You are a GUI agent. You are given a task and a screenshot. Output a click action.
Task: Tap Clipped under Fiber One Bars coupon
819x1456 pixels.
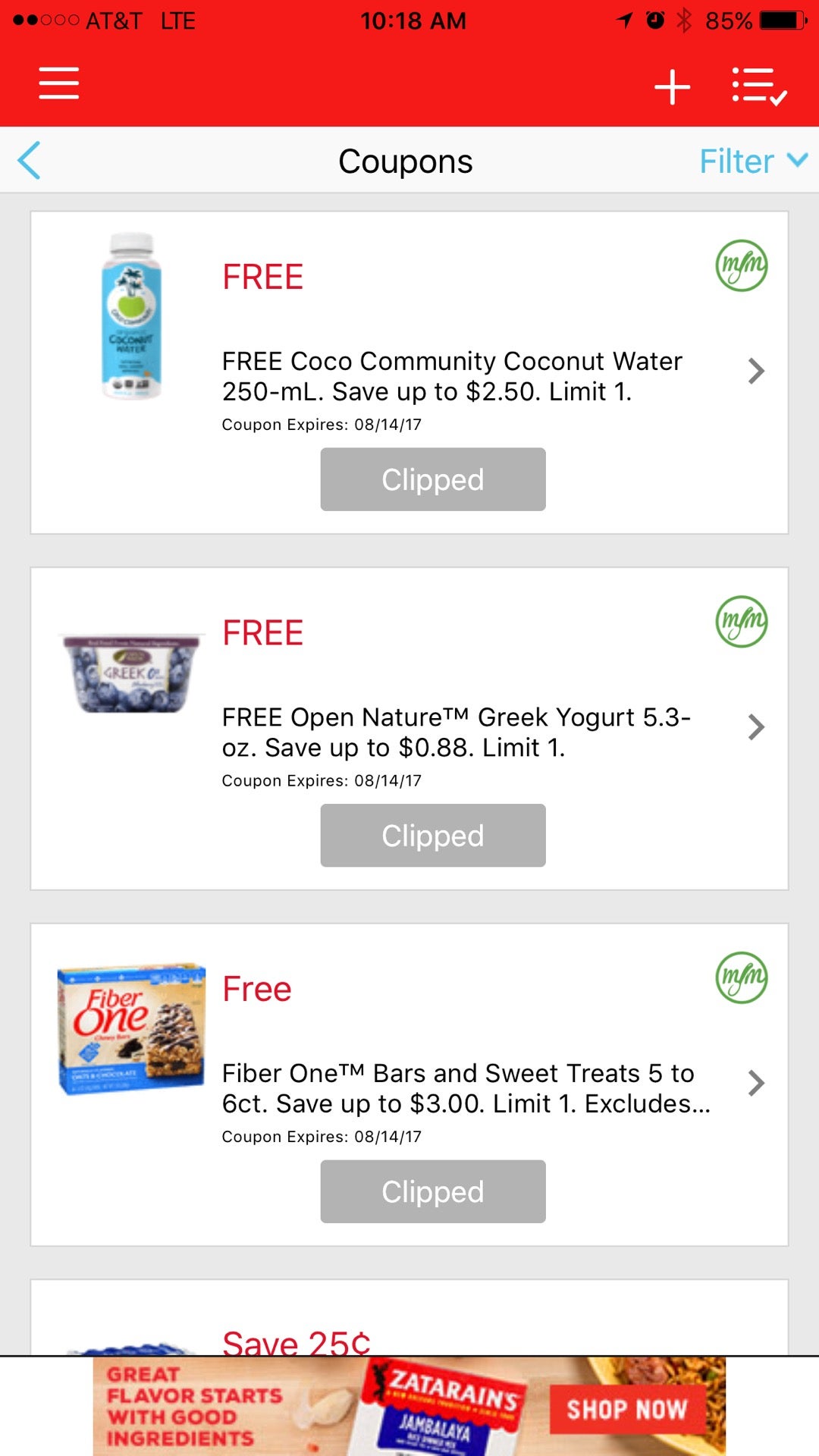point(432,1191)
